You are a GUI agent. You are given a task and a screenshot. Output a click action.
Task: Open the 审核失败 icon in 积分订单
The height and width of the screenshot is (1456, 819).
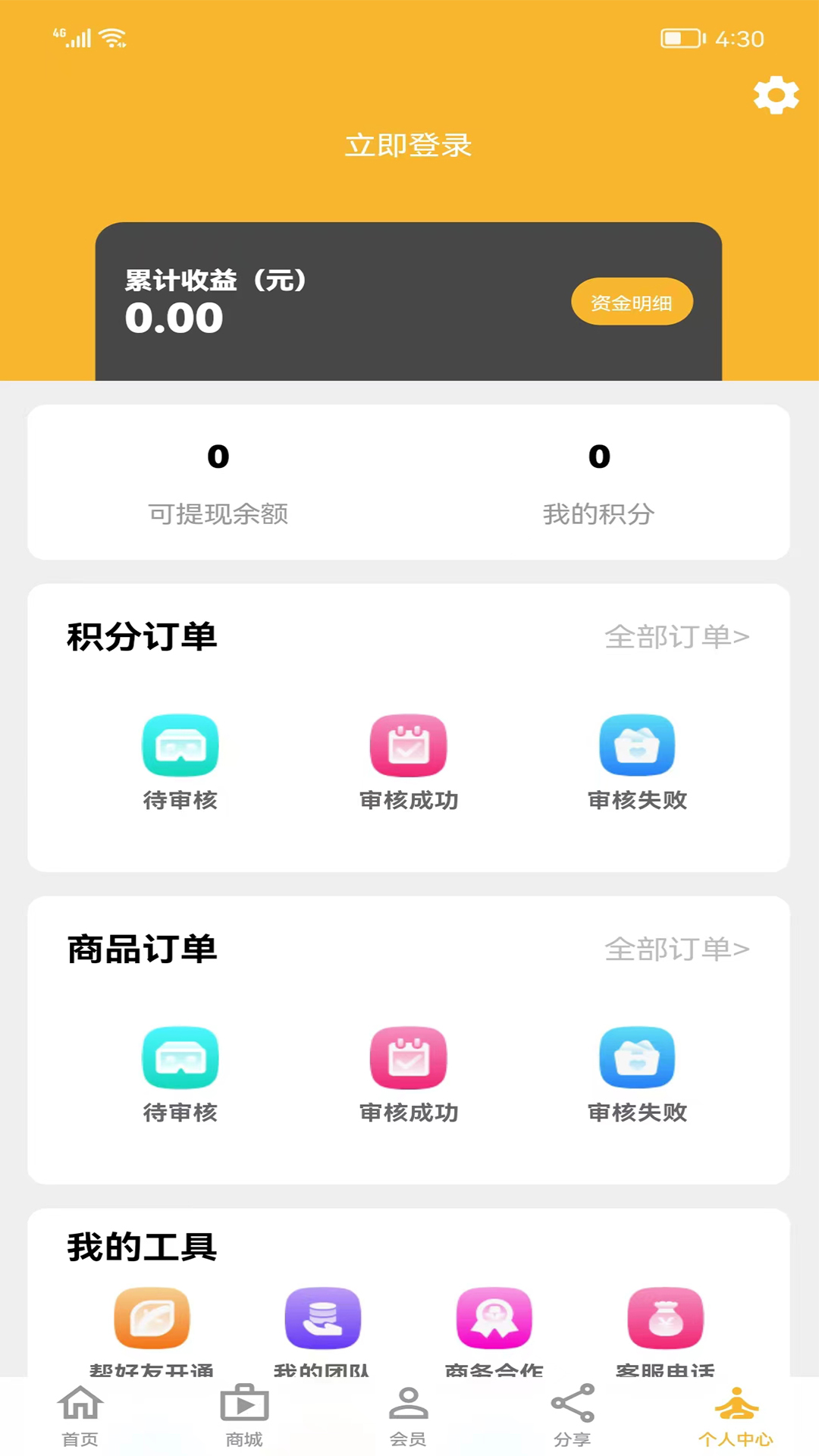coord(637,745)
